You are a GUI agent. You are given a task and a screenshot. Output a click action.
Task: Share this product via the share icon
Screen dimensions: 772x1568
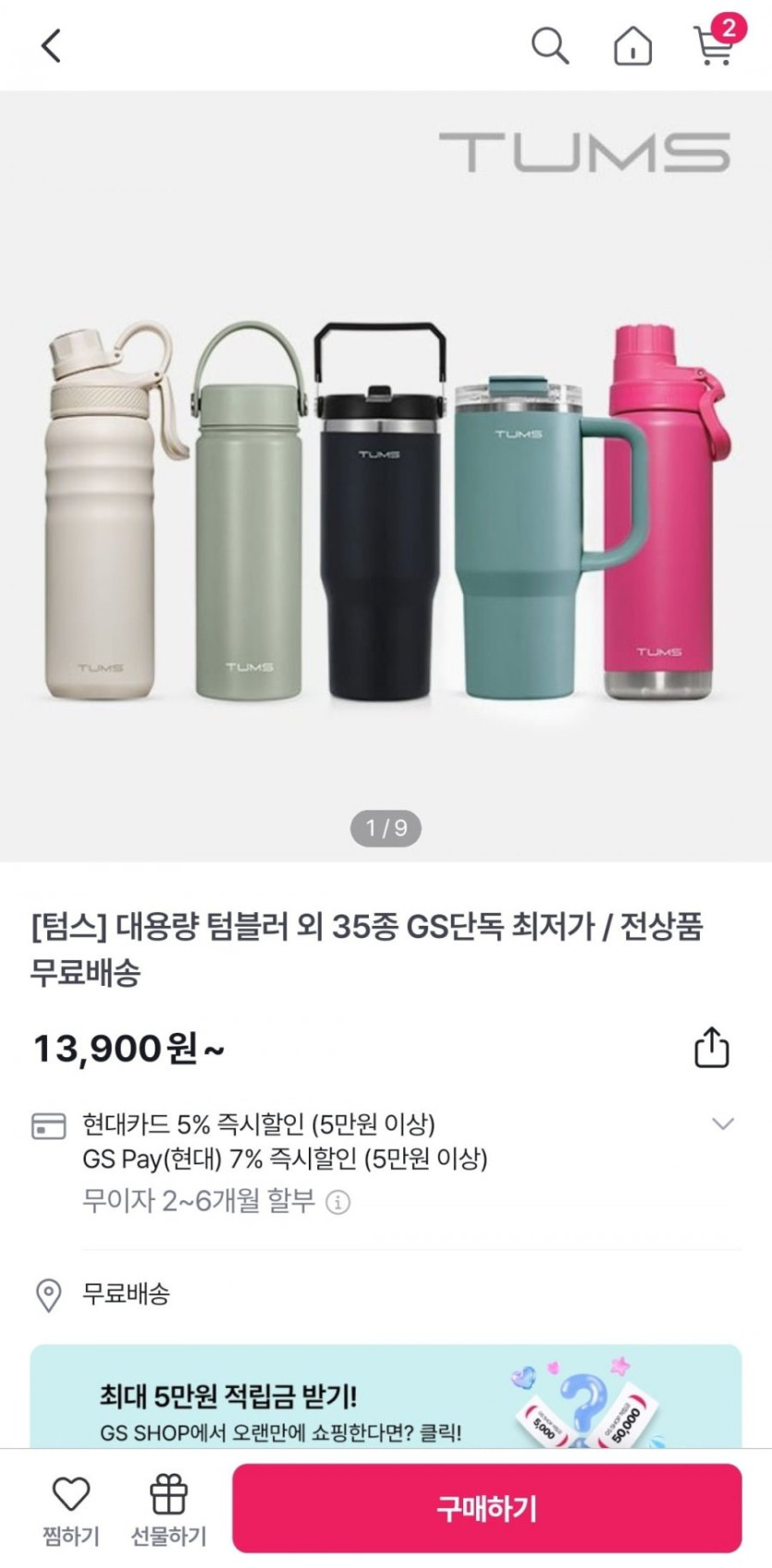pyautogui.click(x=711, y=1047)
